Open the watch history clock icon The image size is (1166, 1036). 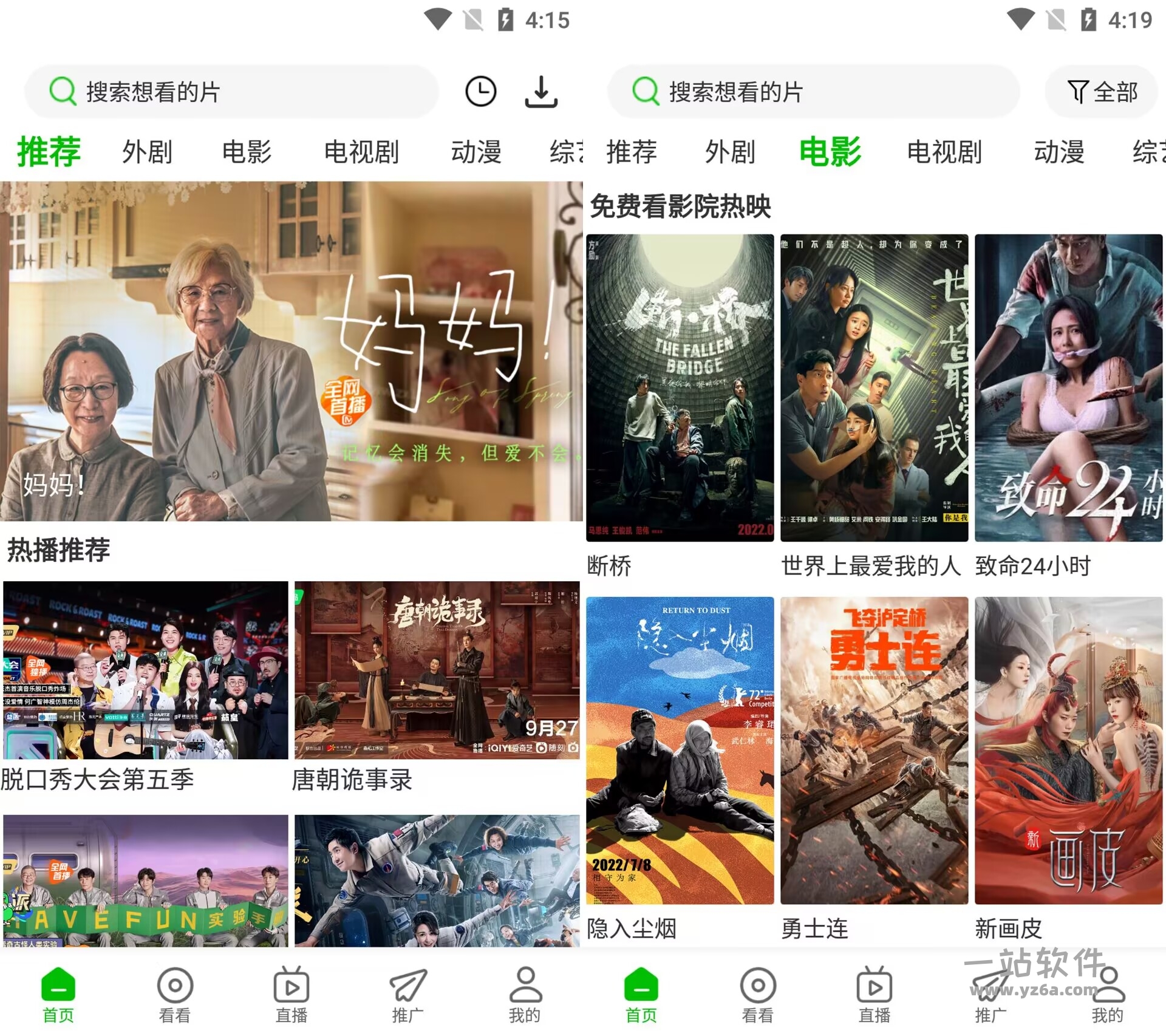(x=480, y=92)
